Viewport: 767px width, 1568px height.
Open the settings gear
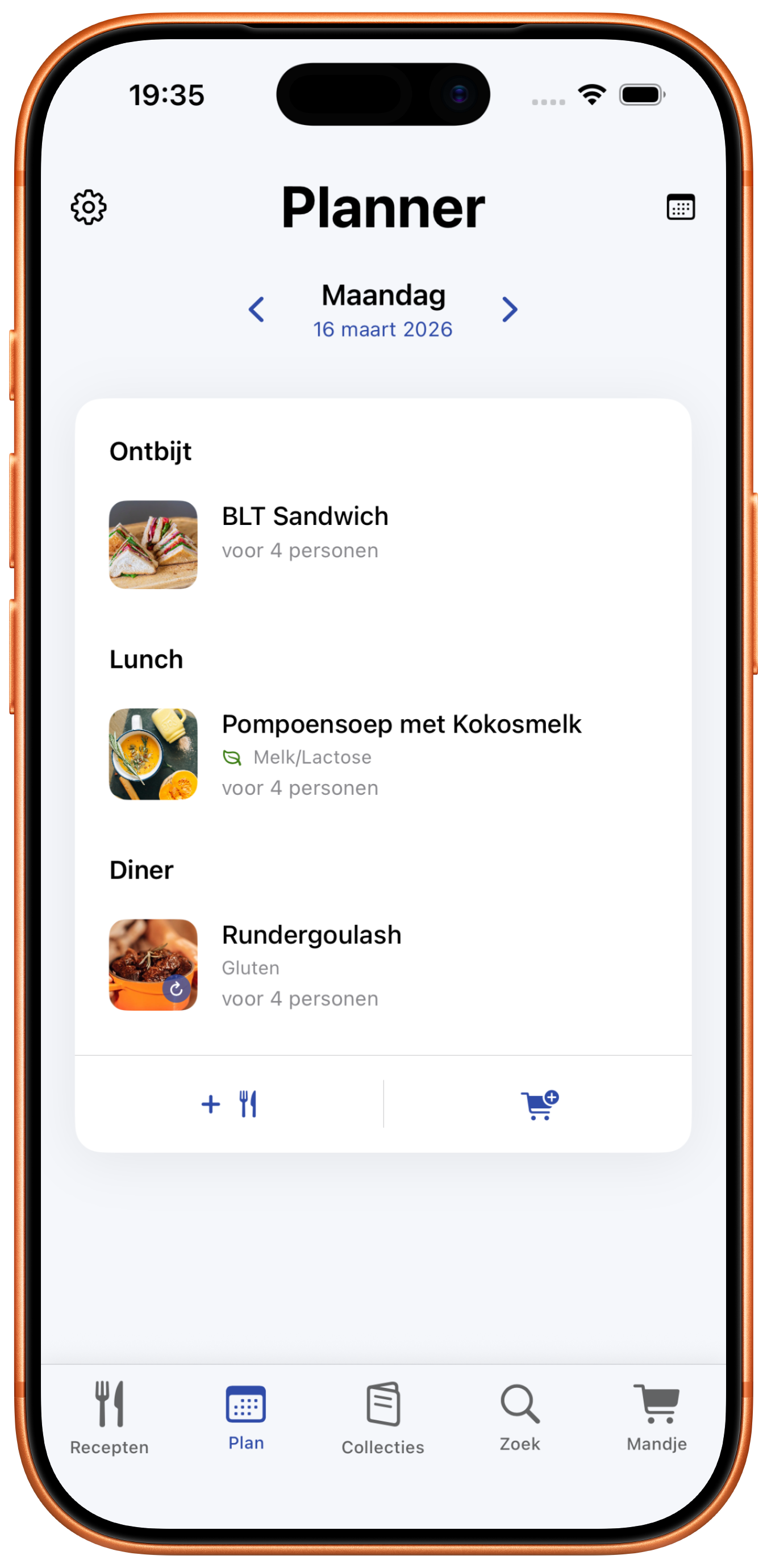[x=89, y=207]
